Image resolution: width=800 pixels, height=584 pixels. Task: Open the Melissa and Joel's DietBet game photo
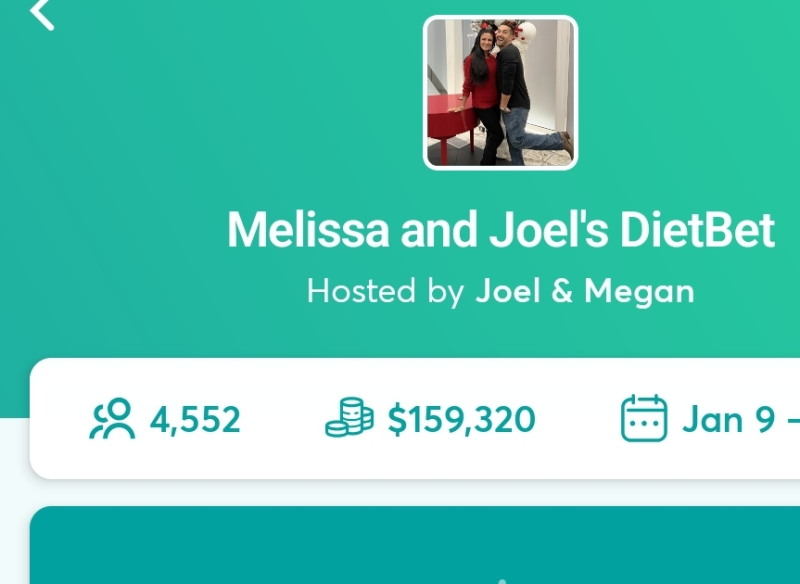tap(500, 93)
